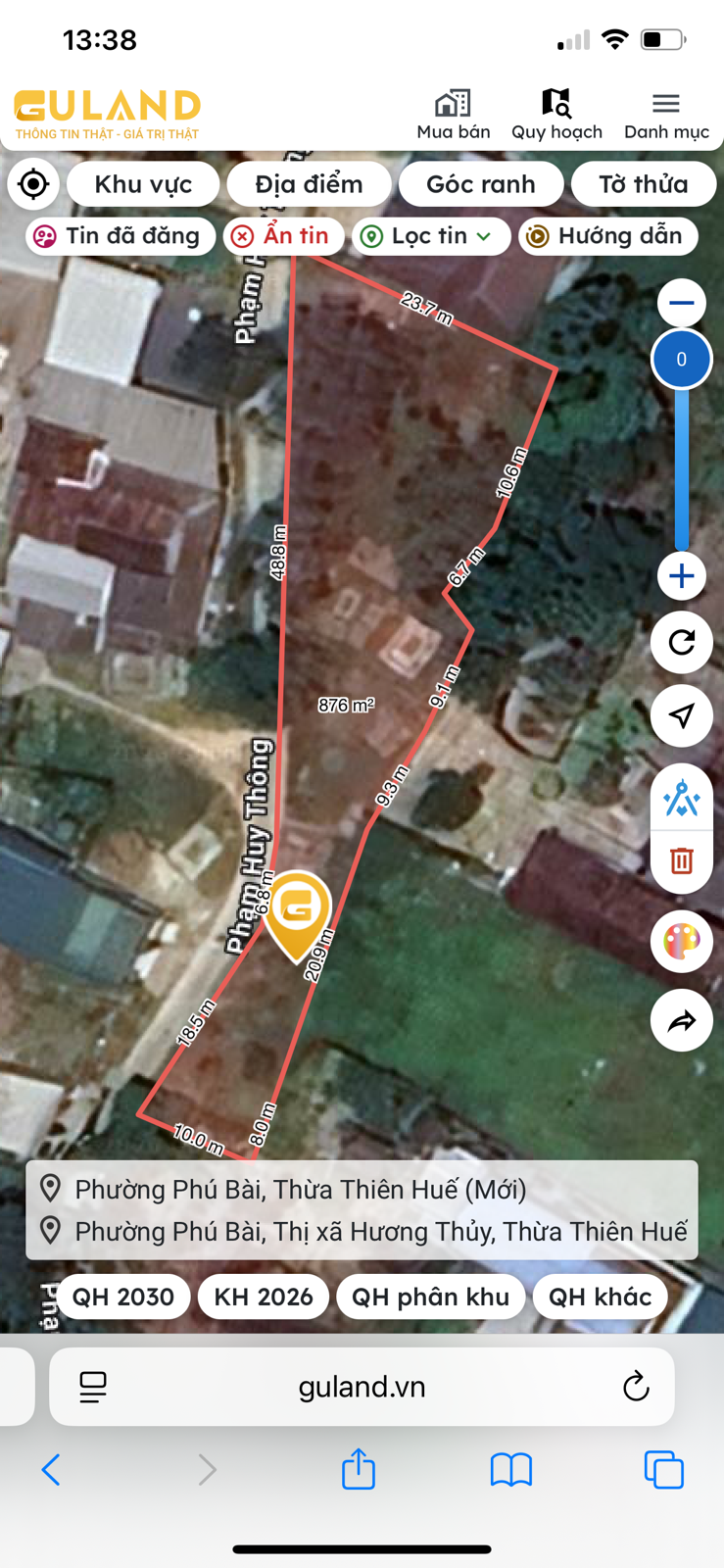724x1568 pixels.
Task: Delete the drawn measurement
Action: pyautogui.click(x=681, y=860)
